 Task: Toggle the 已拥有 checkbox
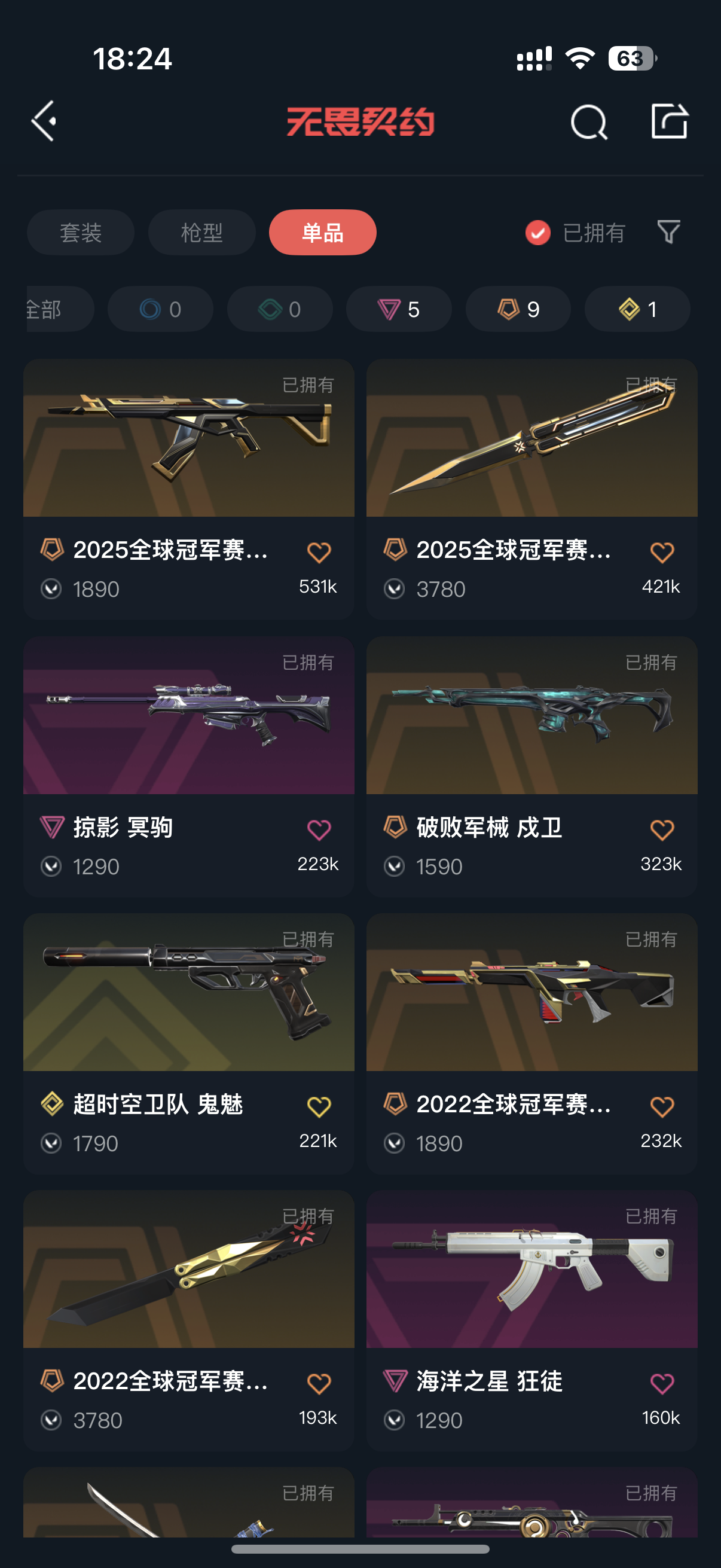tap(538, 233)
